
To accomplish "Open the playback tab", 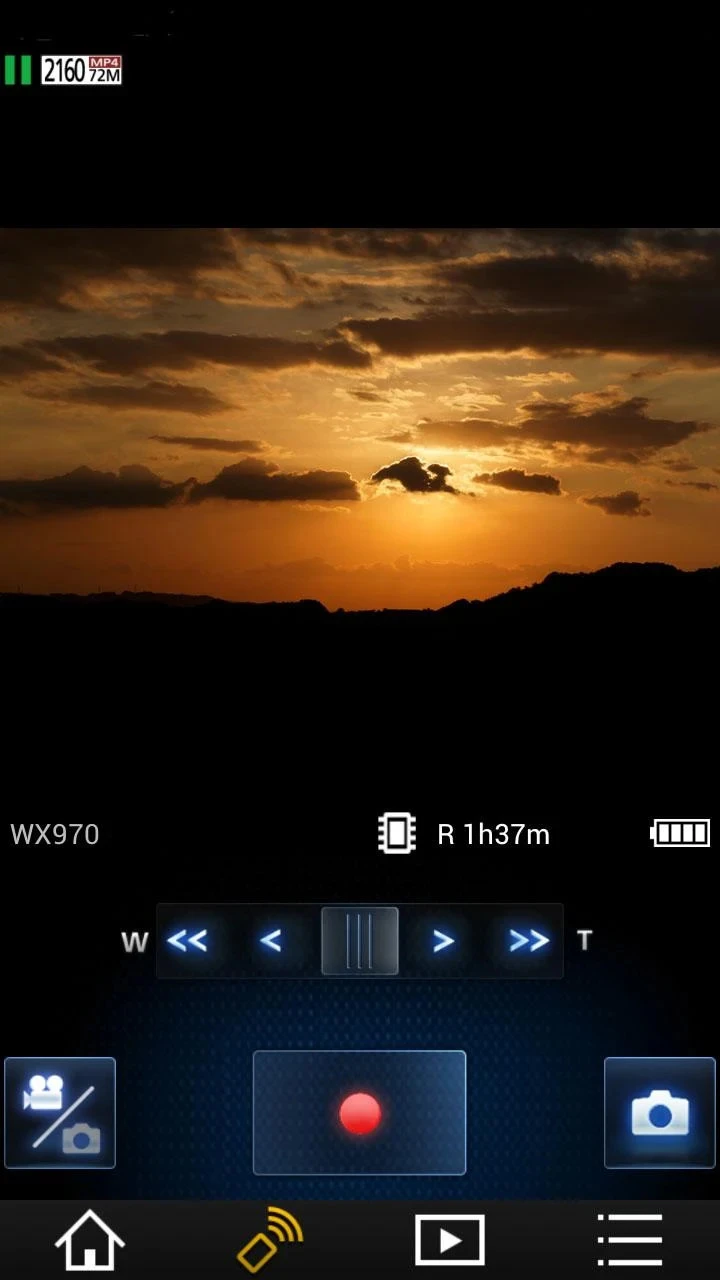I will coord(450,1241).
